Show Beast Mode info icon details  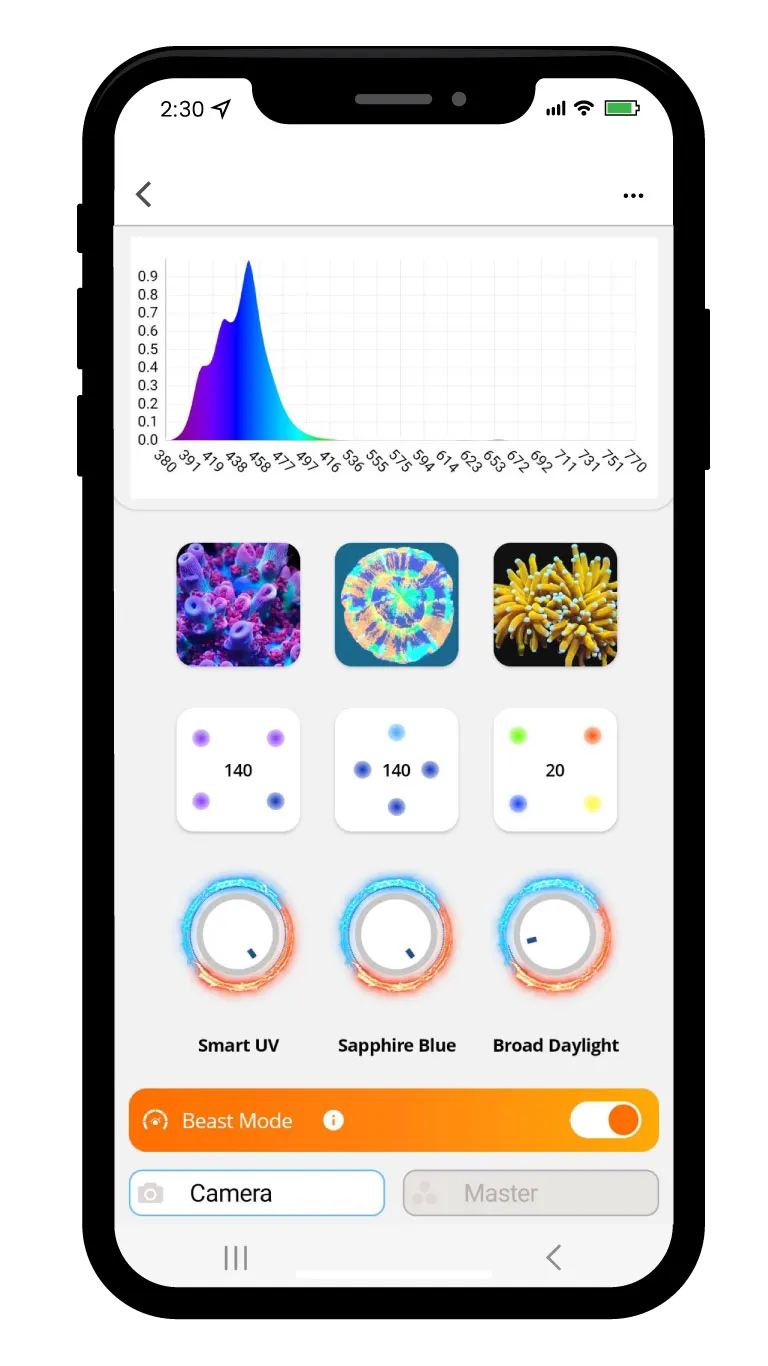tap(334, 1120)
